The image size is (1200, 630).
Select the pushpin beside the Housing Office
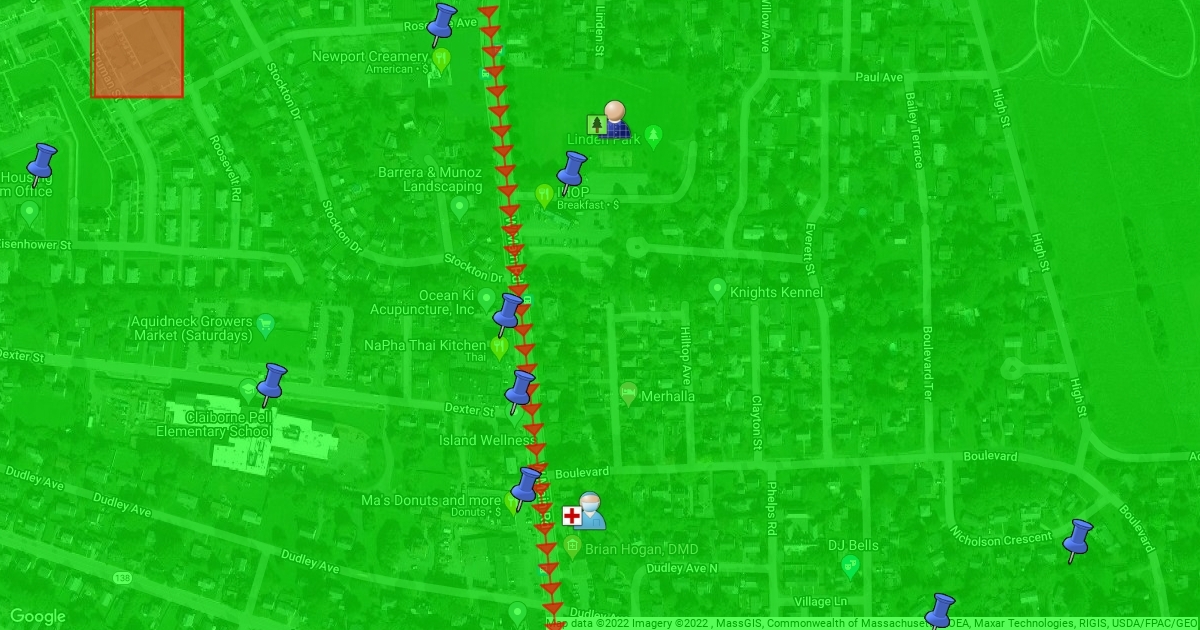[x=41, y=164]
